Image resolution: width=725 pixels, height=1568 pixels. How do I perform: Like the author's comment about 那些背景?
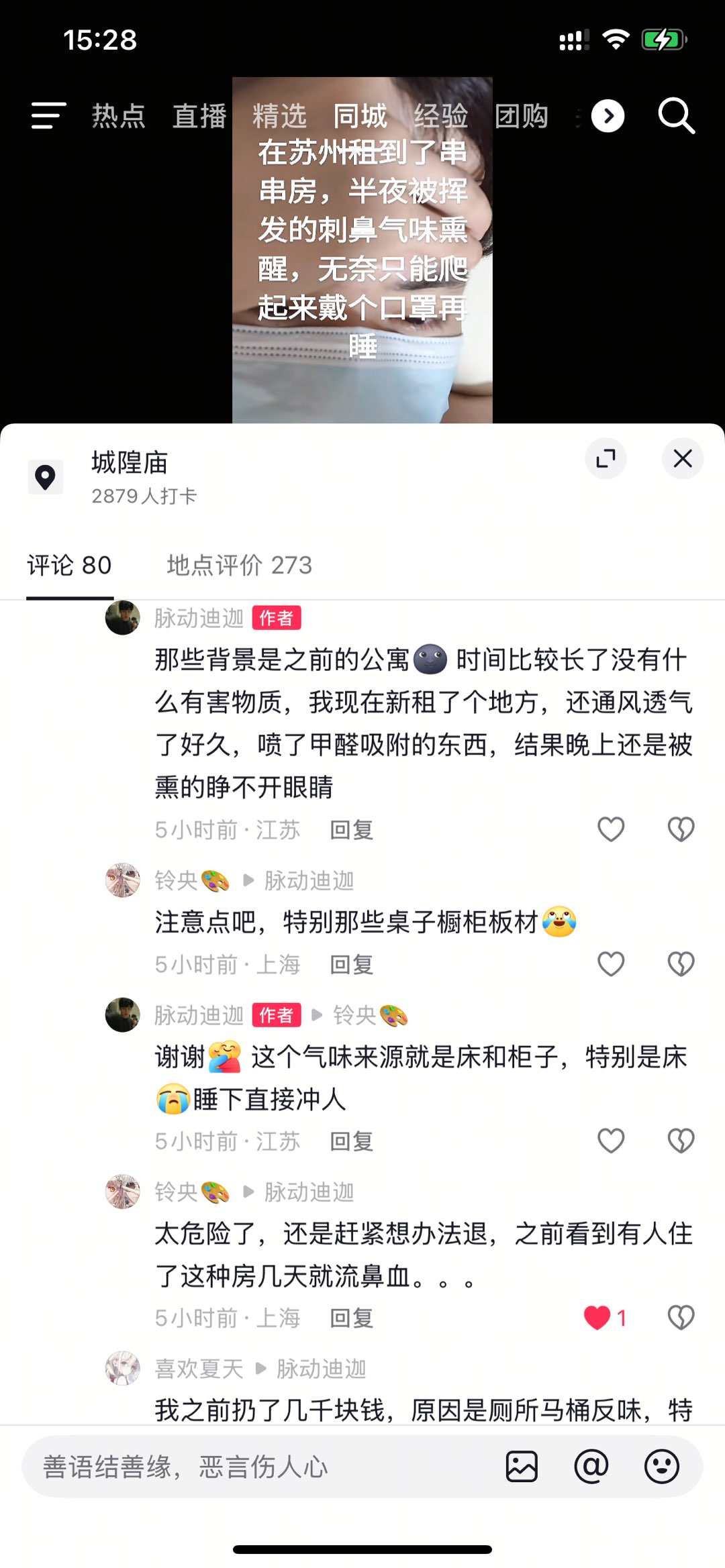point(611,829)
